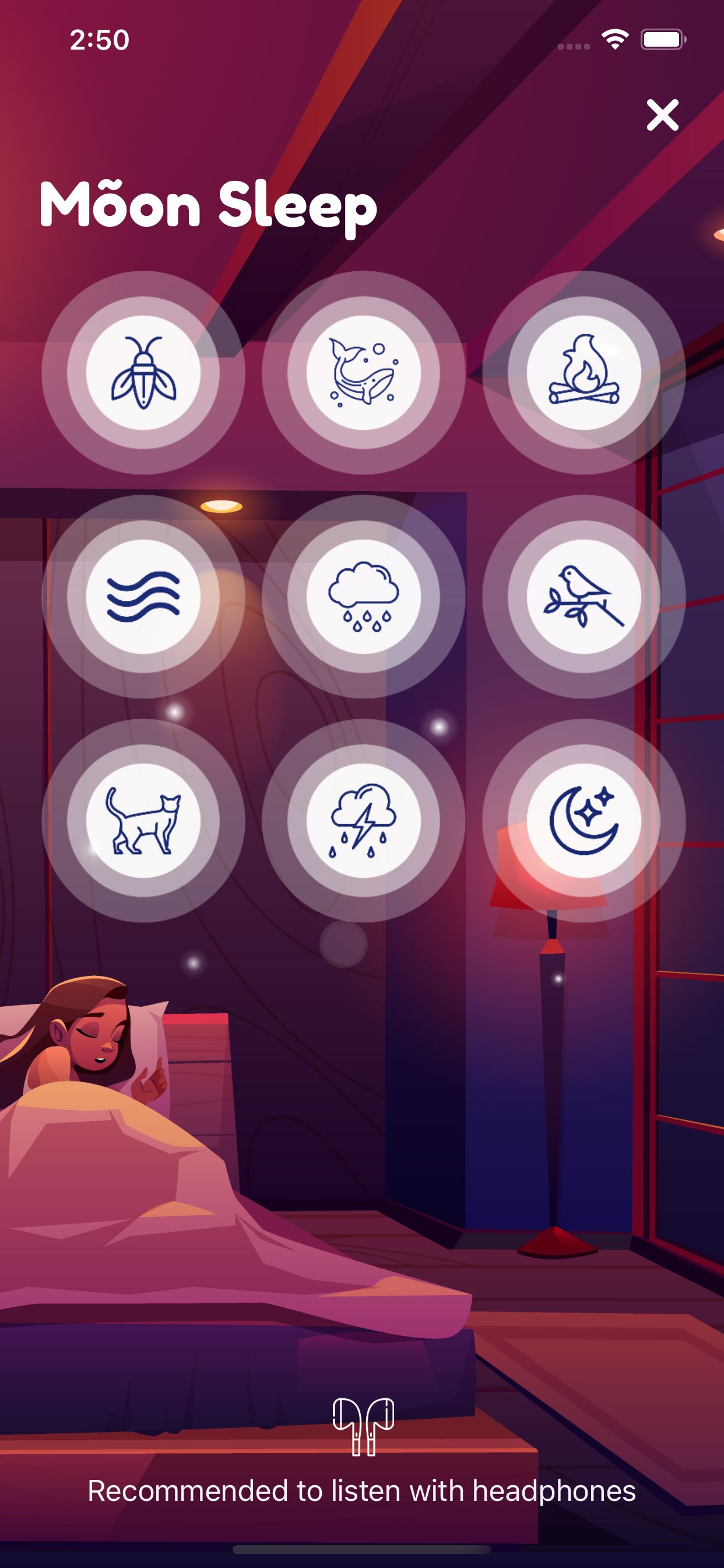The height and width of the screenshot is (1568, 724).
Task: Tap the wind waves sound
Action: point(143,597)
